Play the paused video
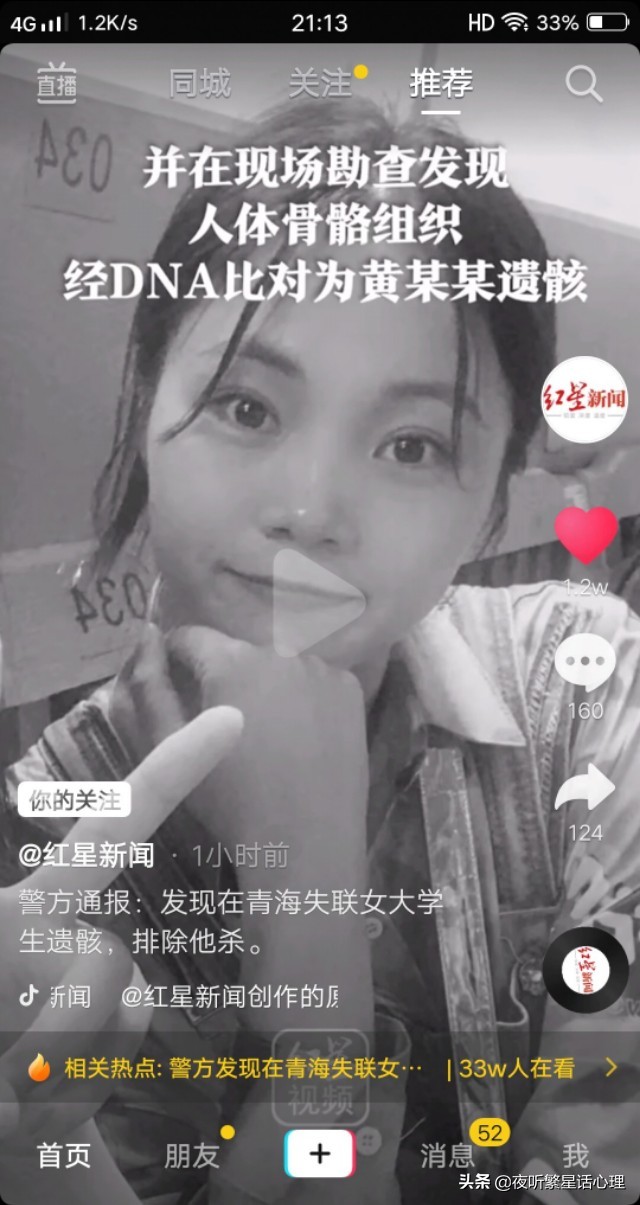The width and height of the screenshot is (640, 1205). click(319, 602)
